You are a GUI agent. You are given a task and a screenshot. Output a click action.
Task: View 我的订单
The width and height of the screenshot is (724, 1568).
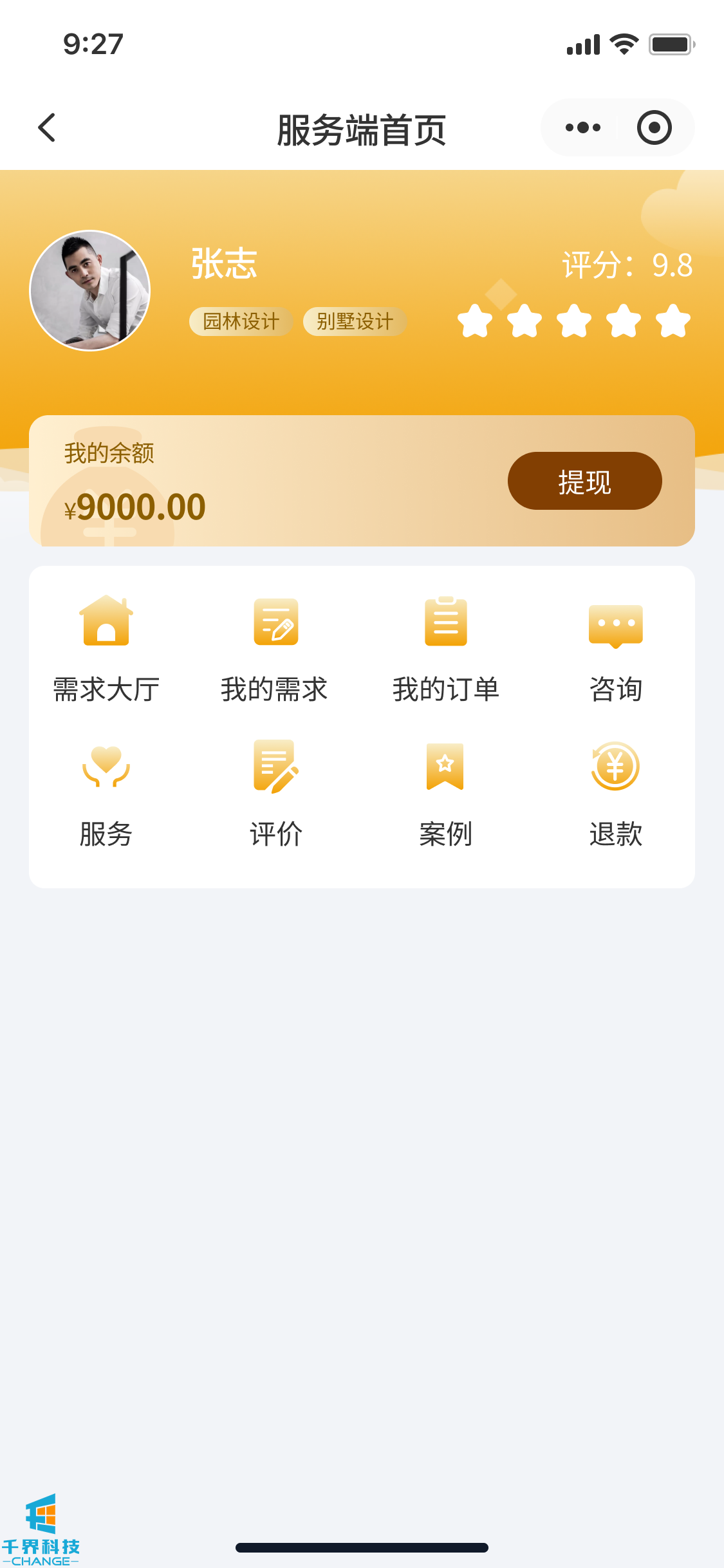[x=445, y=649]
